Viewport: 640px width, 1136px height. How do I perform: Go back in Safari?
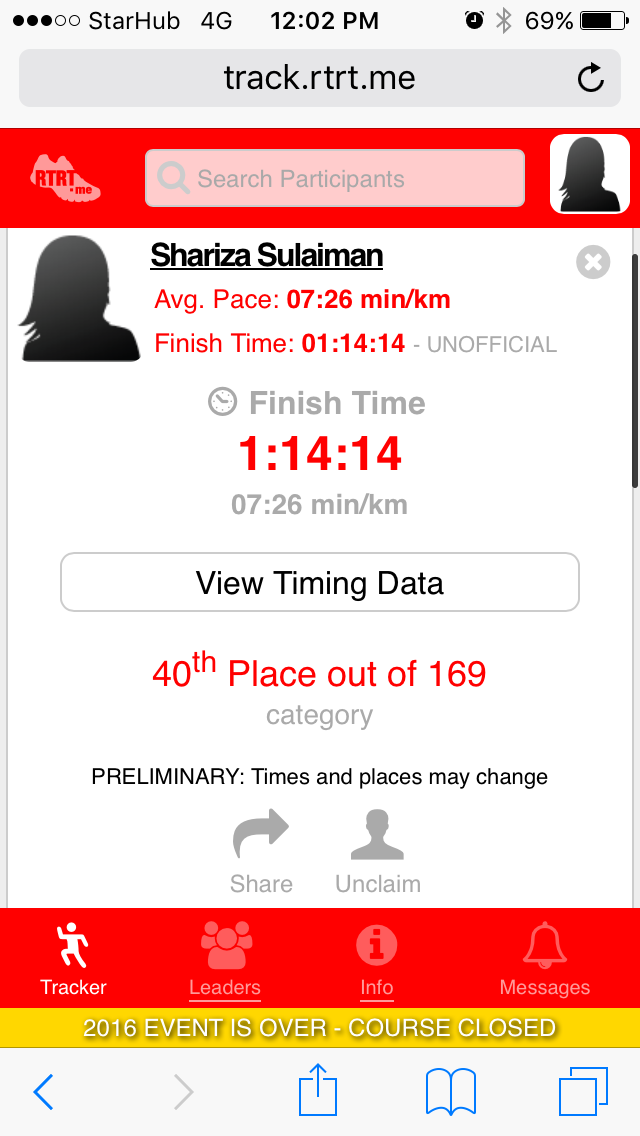(43, 1092)
